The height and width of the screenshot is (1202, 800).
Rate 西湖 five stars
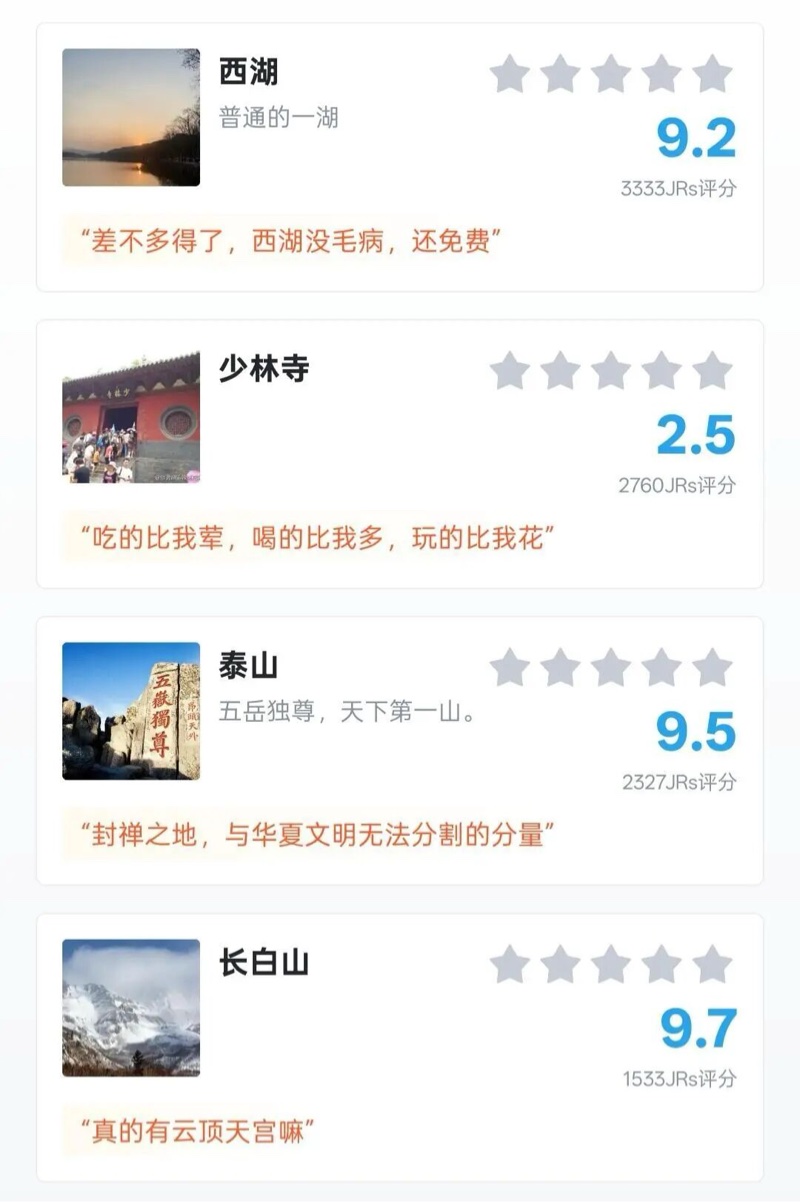(712, 74)
